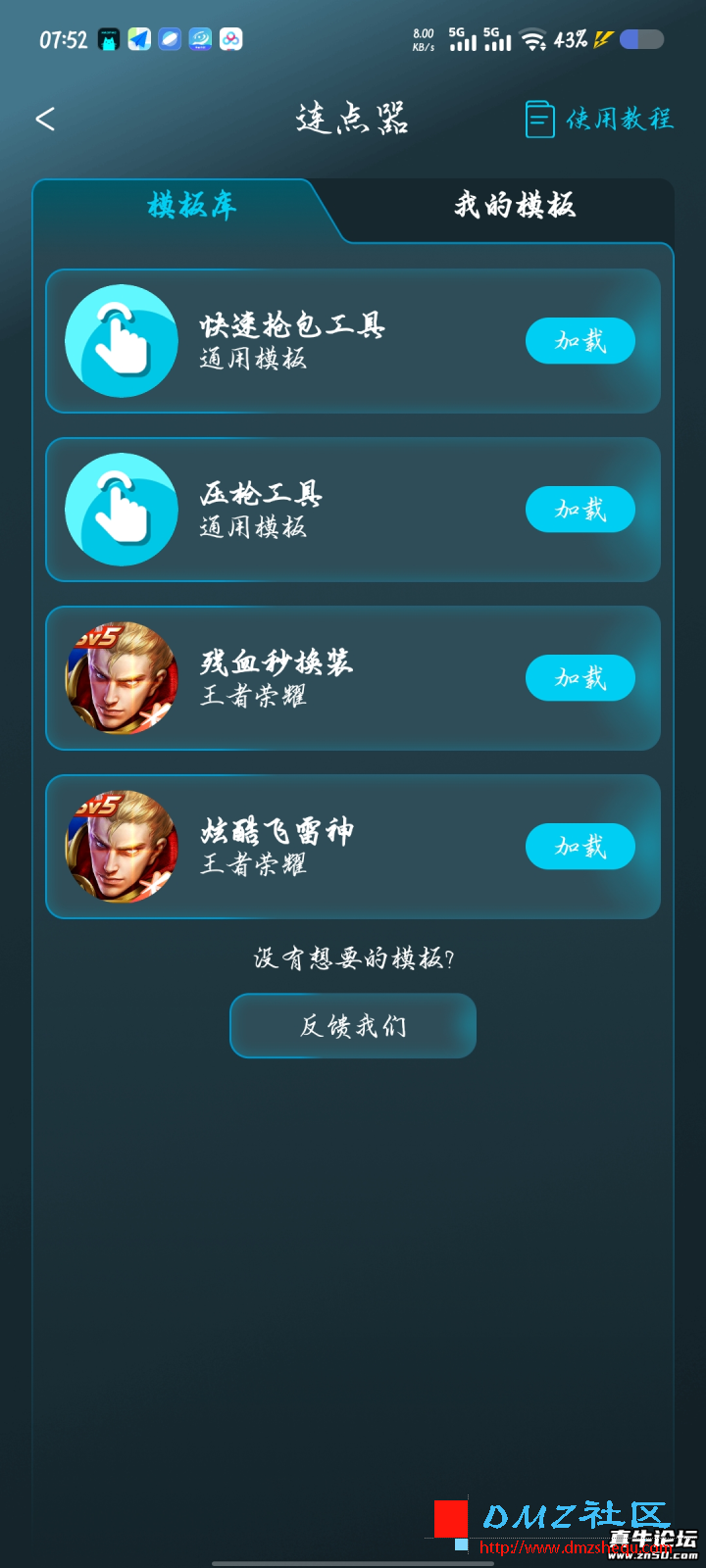Load the 残血秒换装 template

click(x=580, y=678)
